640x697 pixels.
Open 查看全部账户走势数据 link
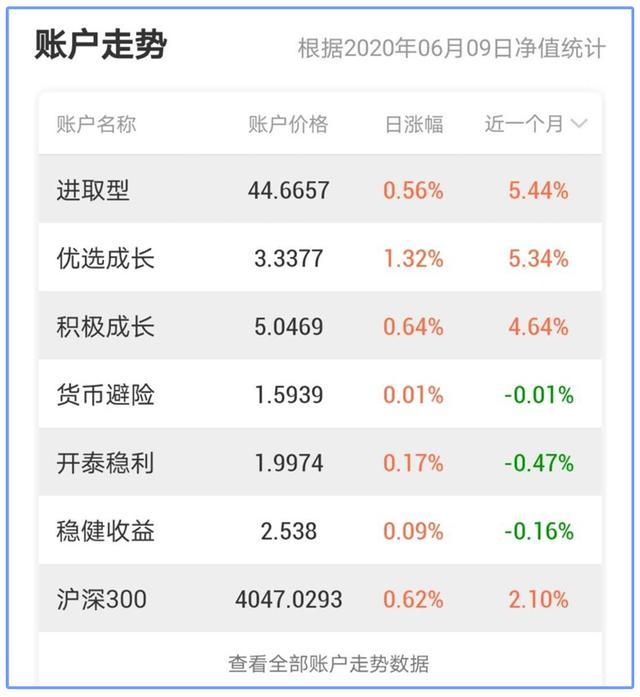(x=328, y=664)
